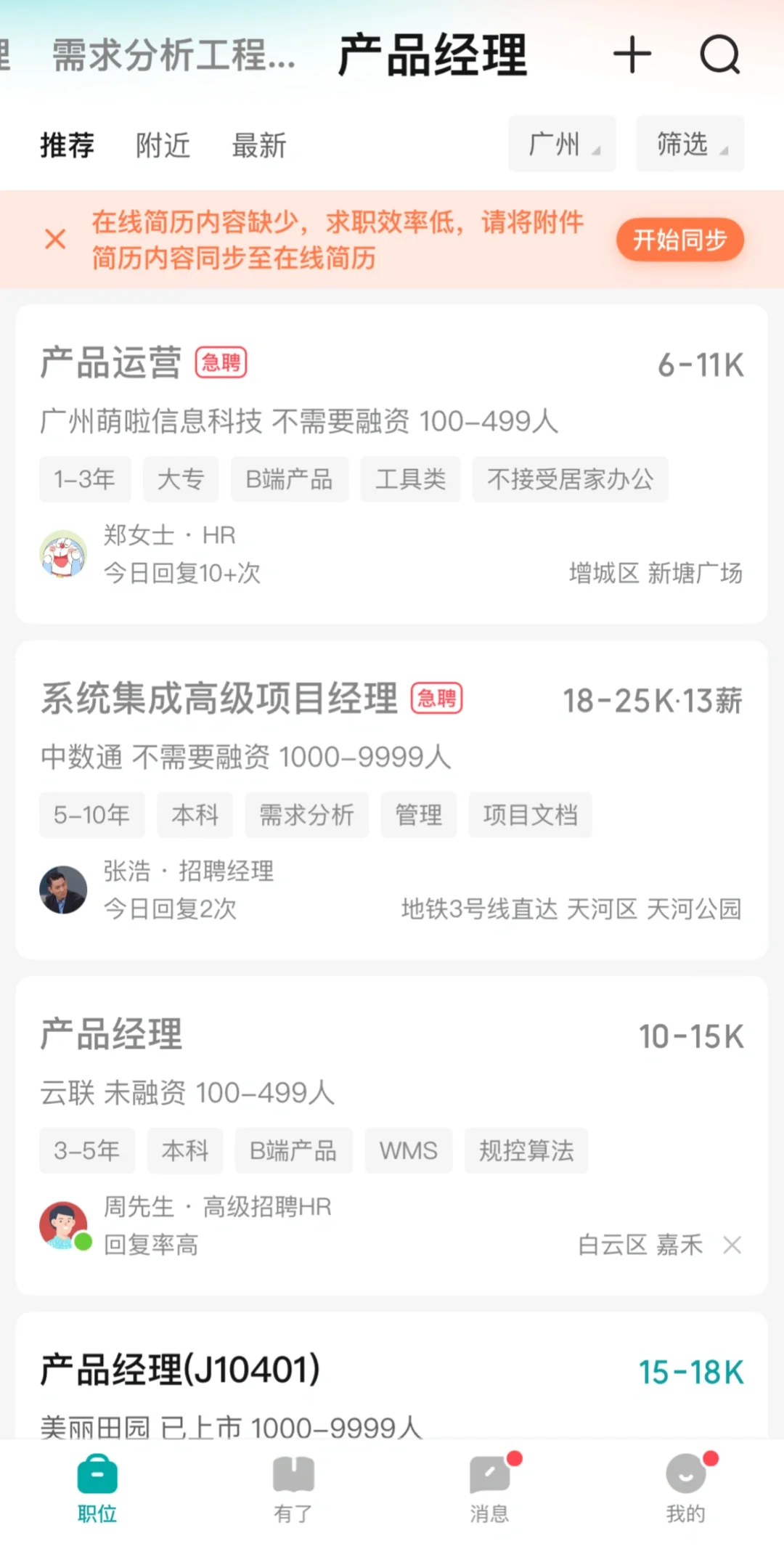Switch to the 附近 tab
This screenshot has height=1557, width=784.
163,145
